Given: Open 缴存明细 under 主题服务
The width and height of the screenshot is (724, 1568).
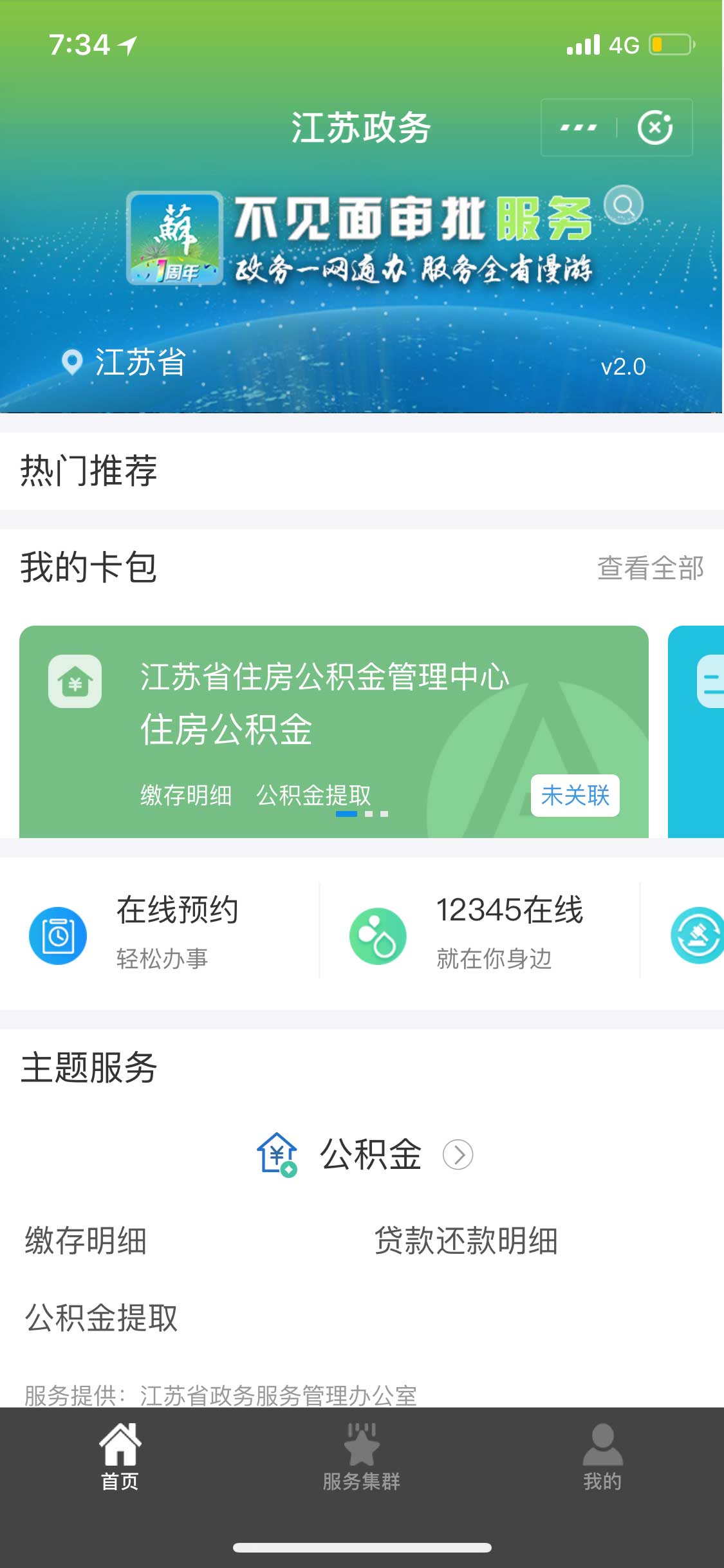Looking at the screenshot, I should coord(86,1240).
